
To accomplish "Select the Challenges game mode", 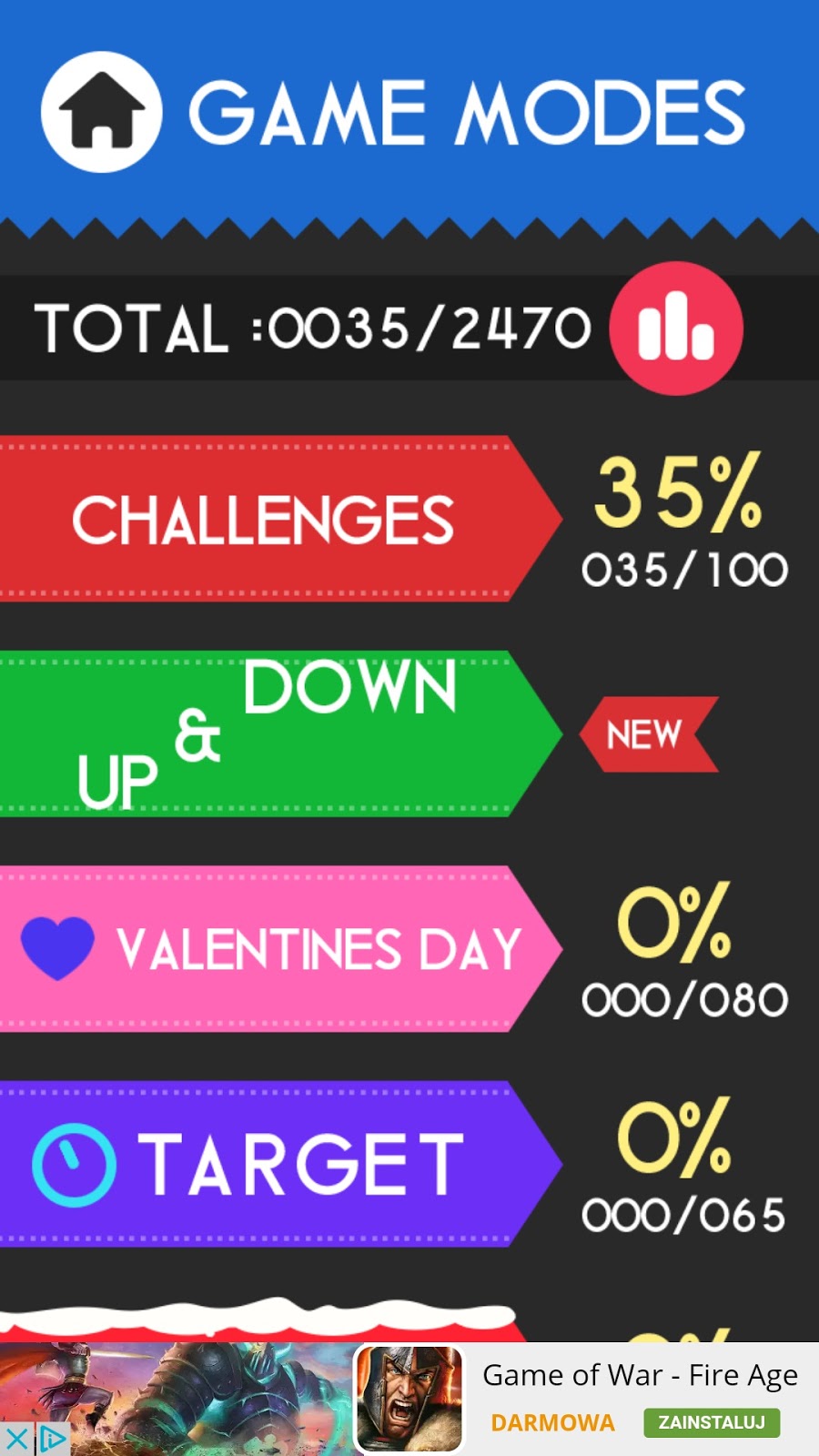I will coord(264,519).
